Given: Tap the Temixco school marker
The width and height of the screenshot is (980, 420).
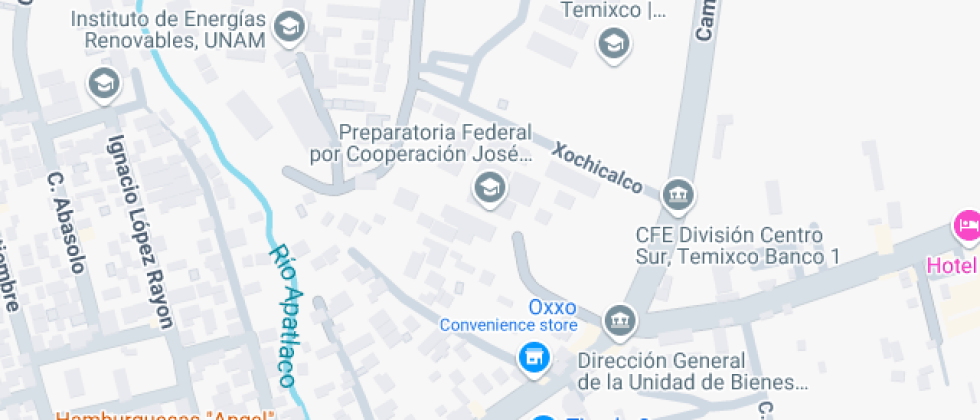Looking at the screenshot, I should click(612, 43).
